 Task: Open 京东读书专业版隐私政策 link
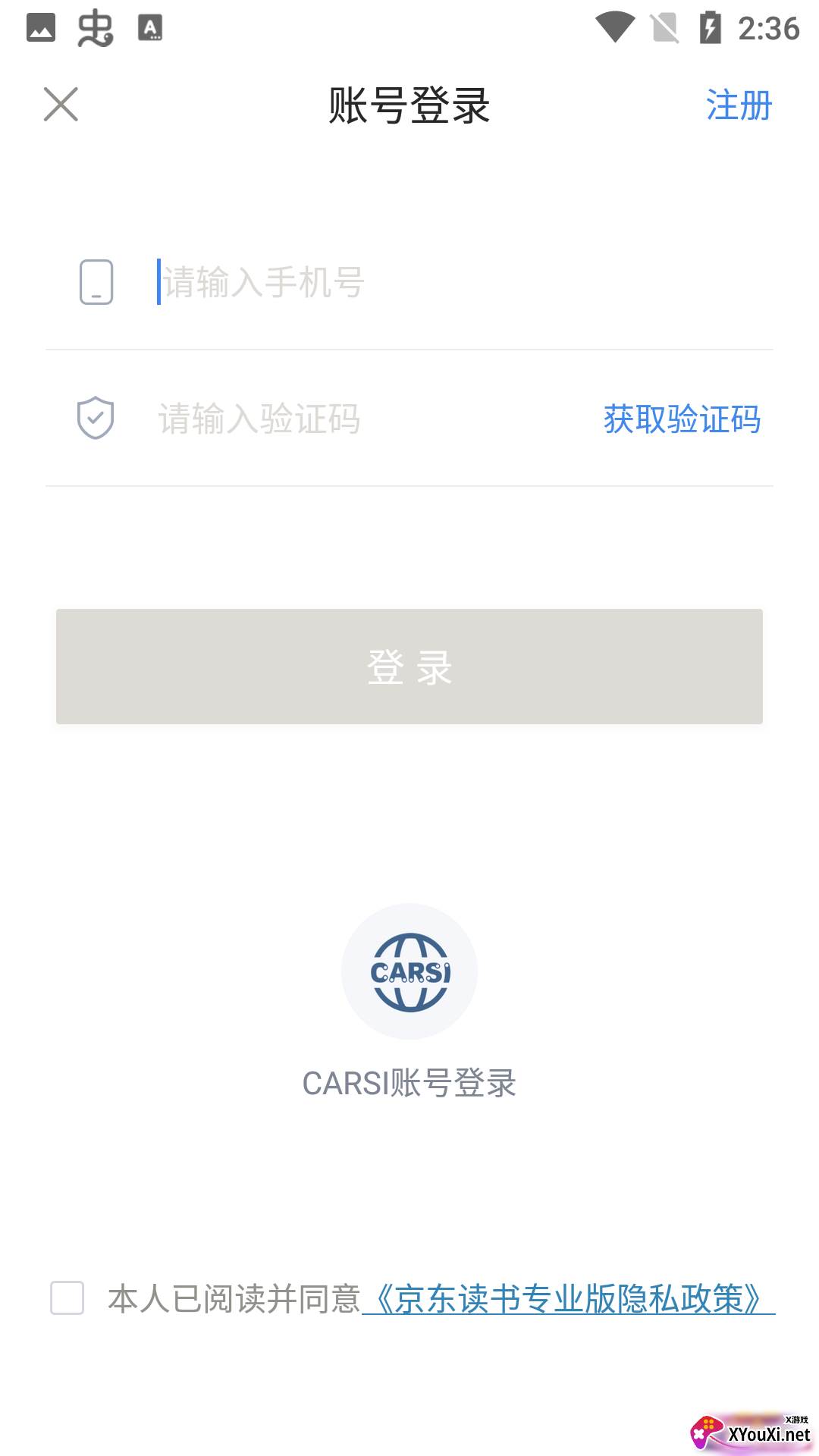[569, 1298]
